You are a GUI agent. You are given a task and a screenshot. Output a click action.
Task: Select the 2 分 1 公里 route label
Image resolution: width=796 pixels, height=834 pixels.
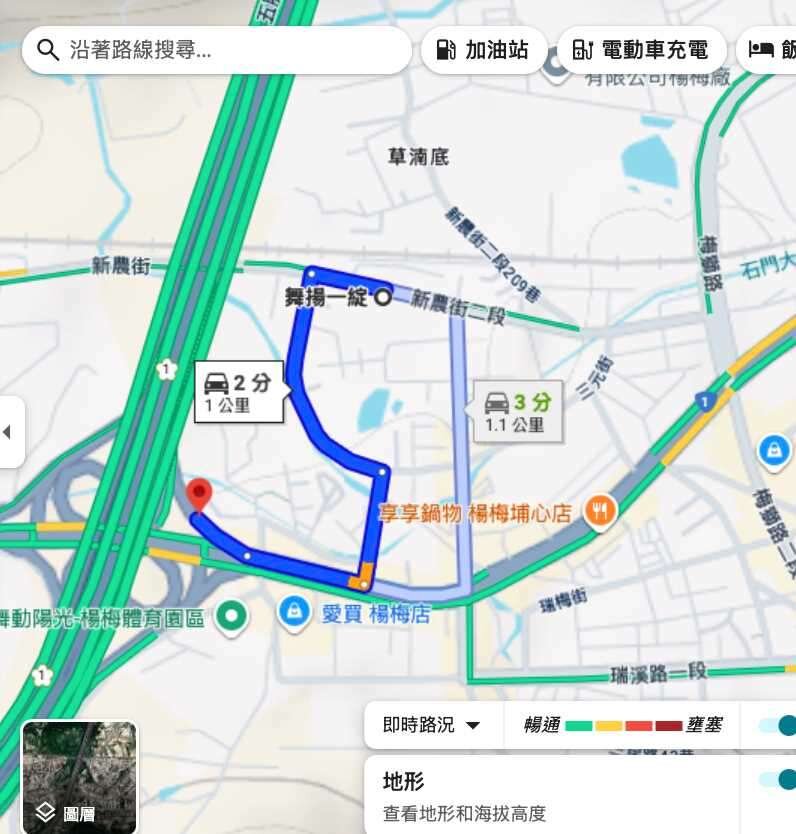(240, 392)
